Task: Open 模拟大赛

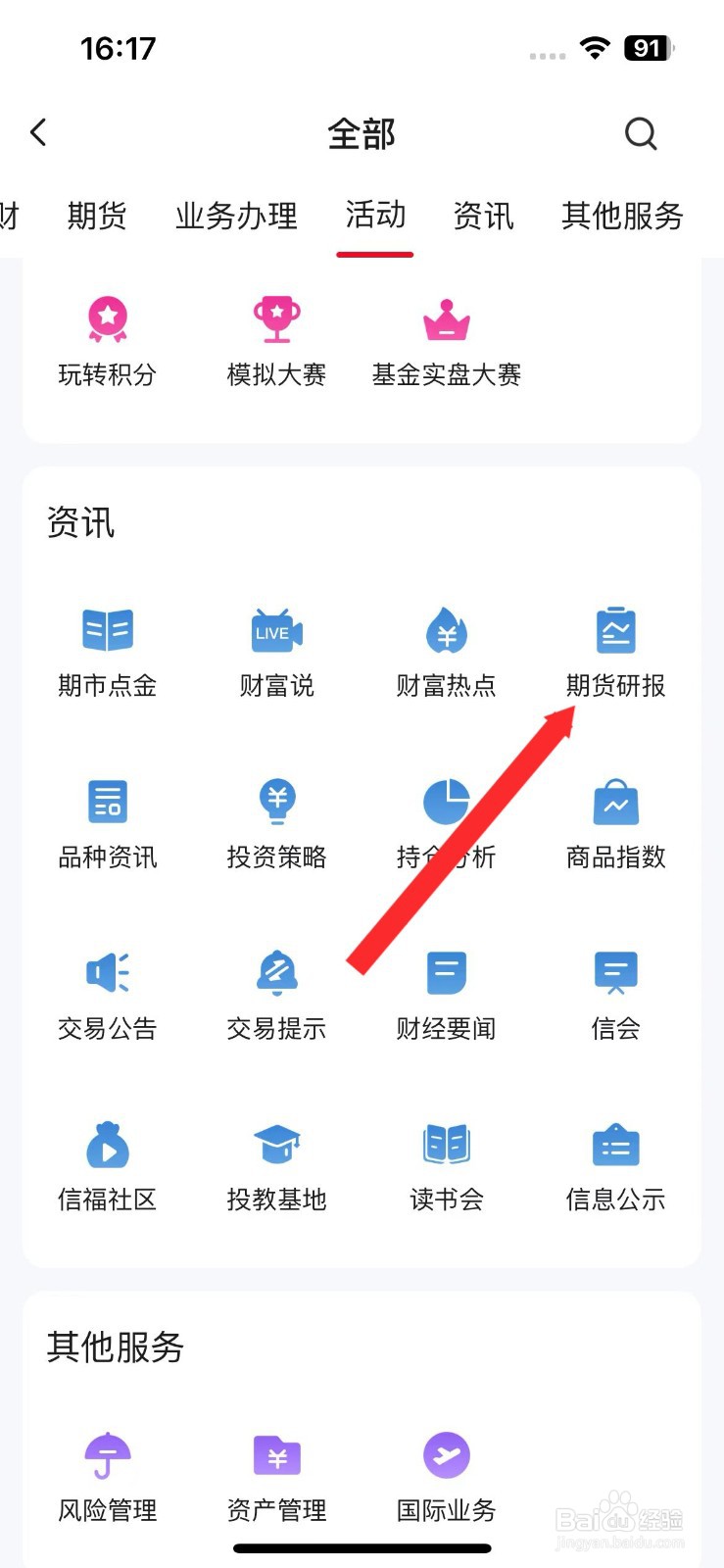Action: [x=277, y=342]
